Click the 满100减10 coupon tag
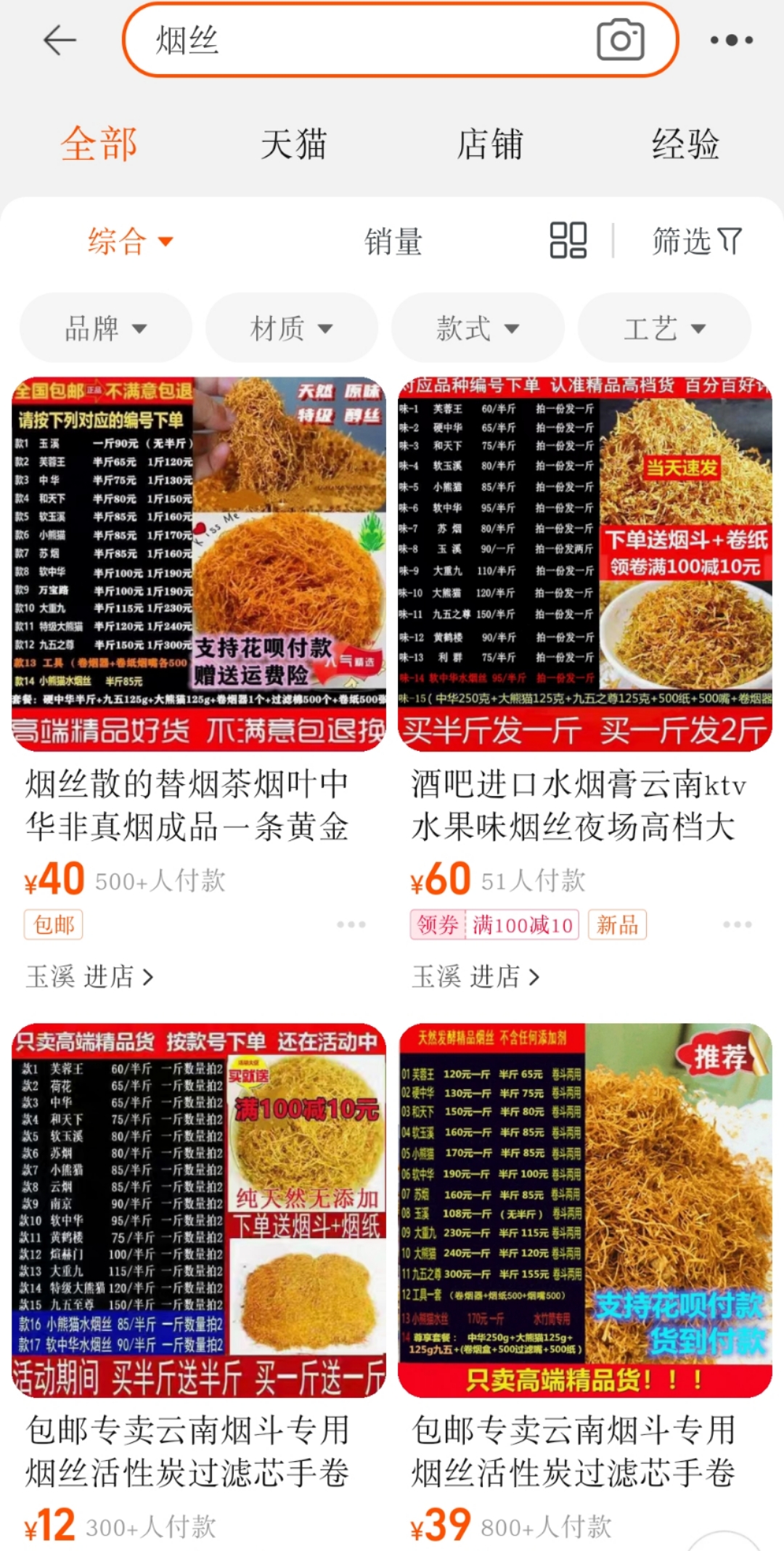 pyautogui.click(x=521, y=924)
